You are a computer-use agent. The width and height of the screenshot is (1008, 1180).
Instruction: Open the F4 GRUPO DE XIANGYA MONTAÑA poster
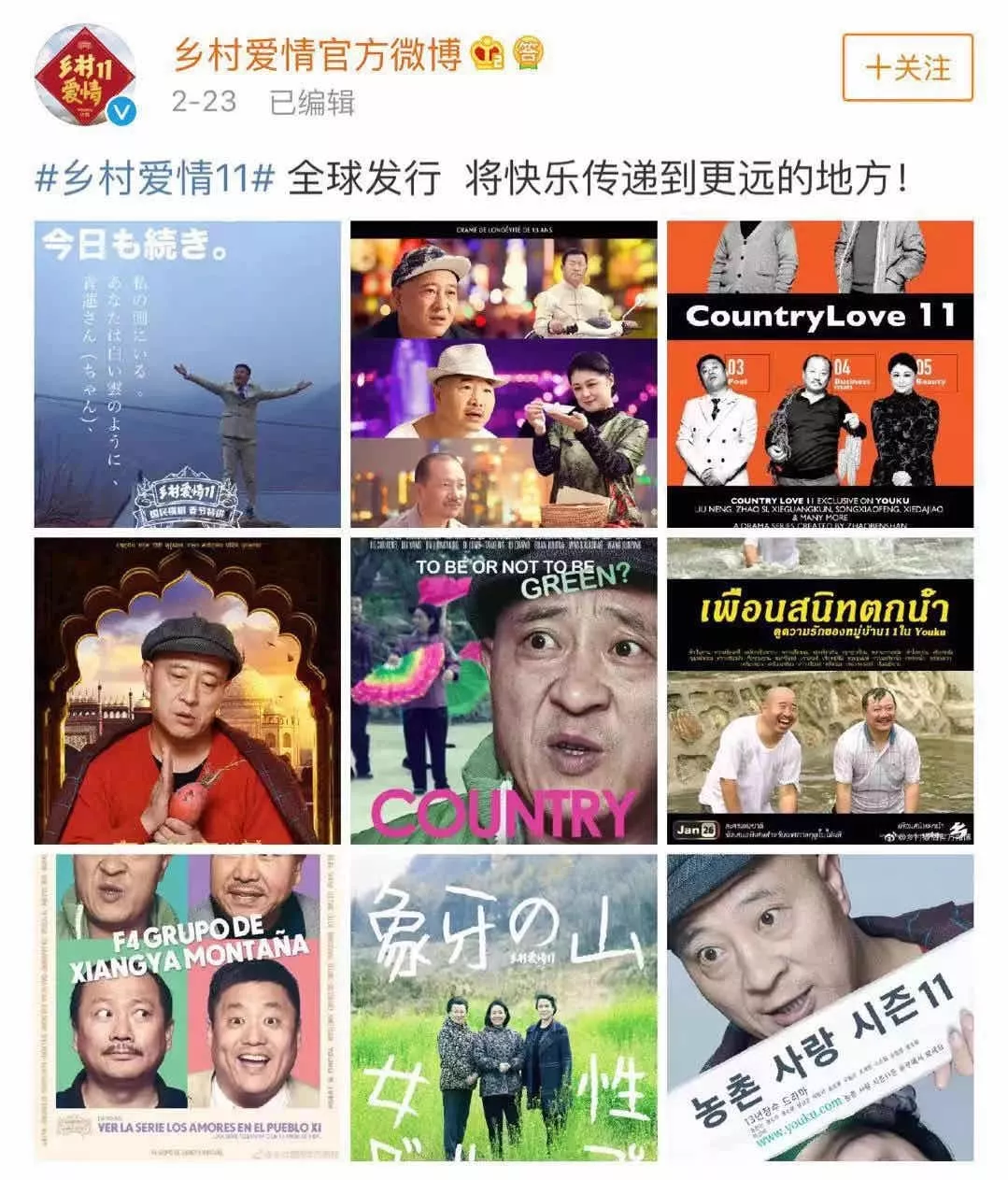[188, 1007]
